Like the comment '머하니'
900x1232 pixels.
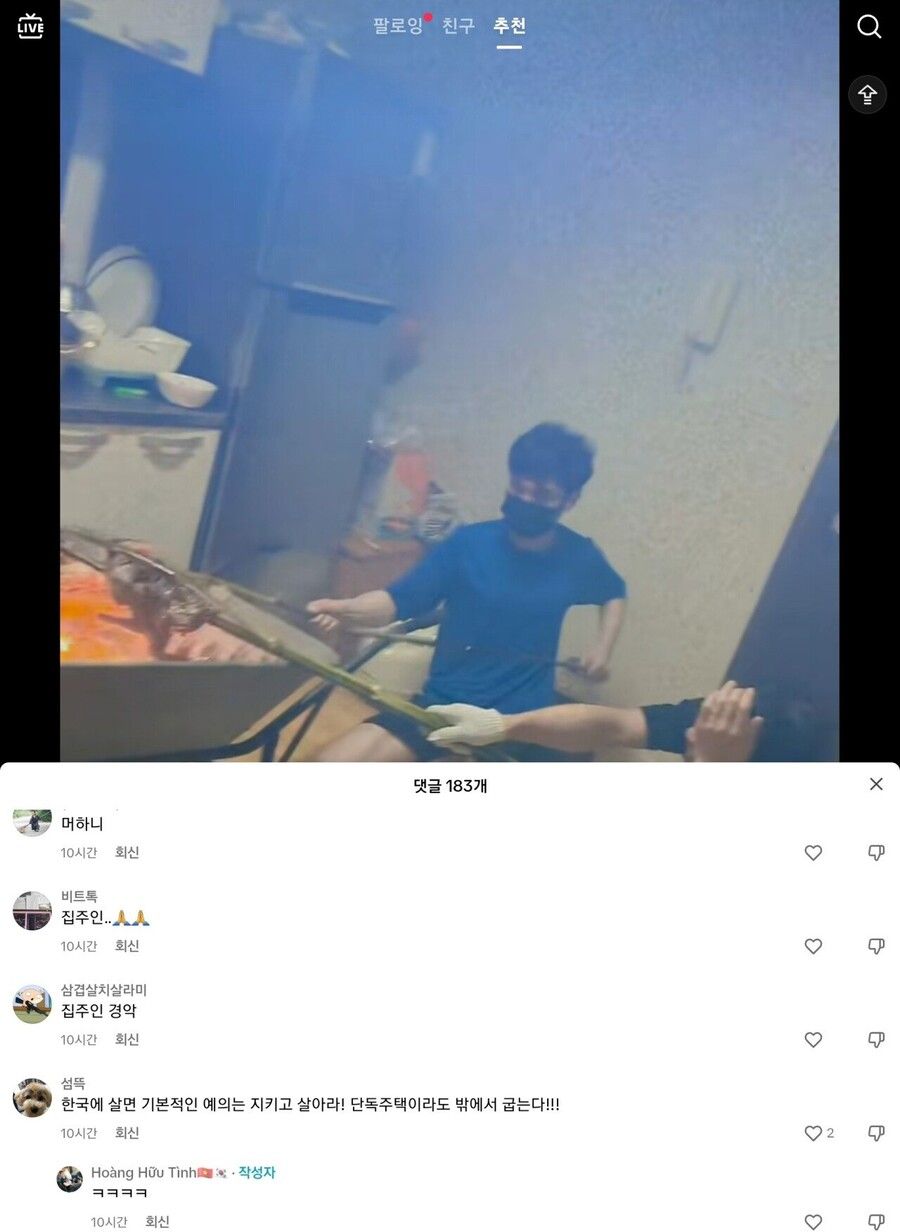point(813,853)
